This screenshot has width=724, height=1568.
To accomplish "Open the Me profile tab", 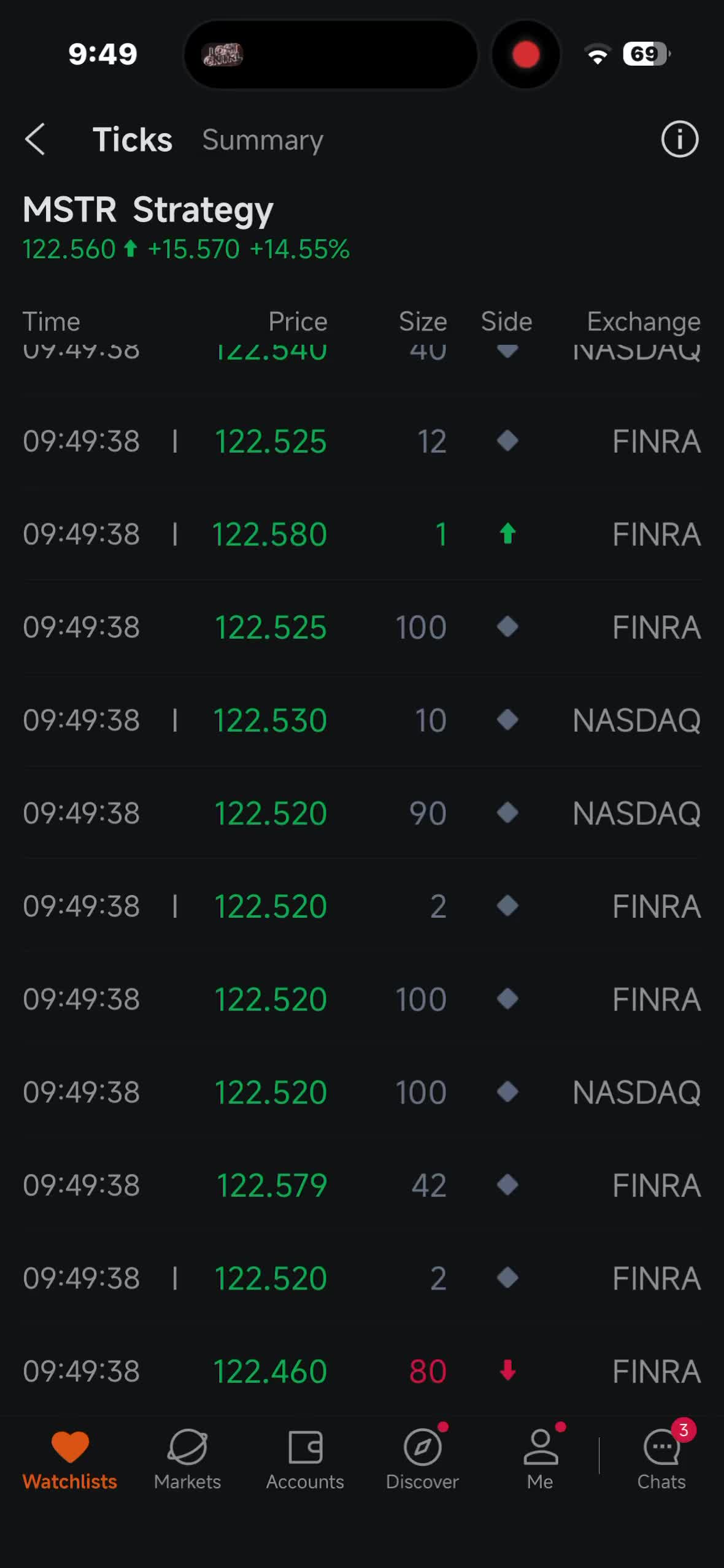I will (540, 1459).
